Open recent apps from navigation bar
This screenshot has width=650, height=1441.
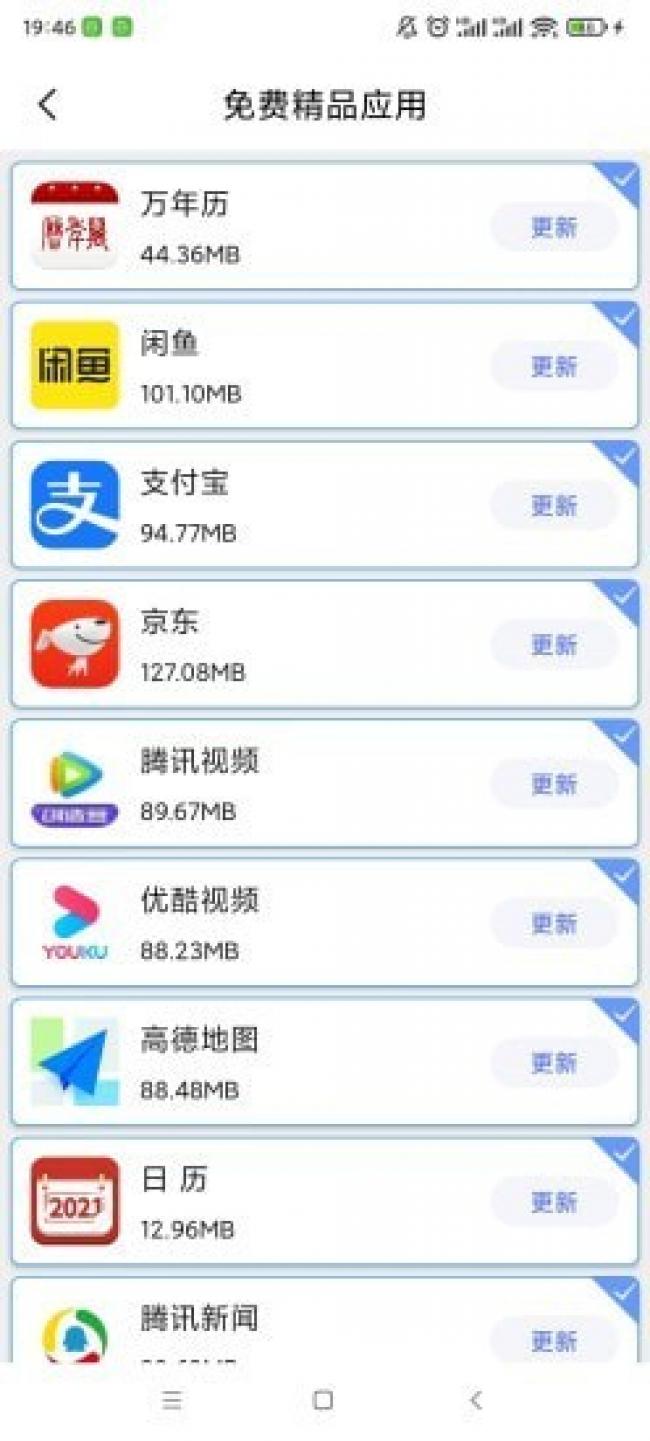coord(172,1401)
